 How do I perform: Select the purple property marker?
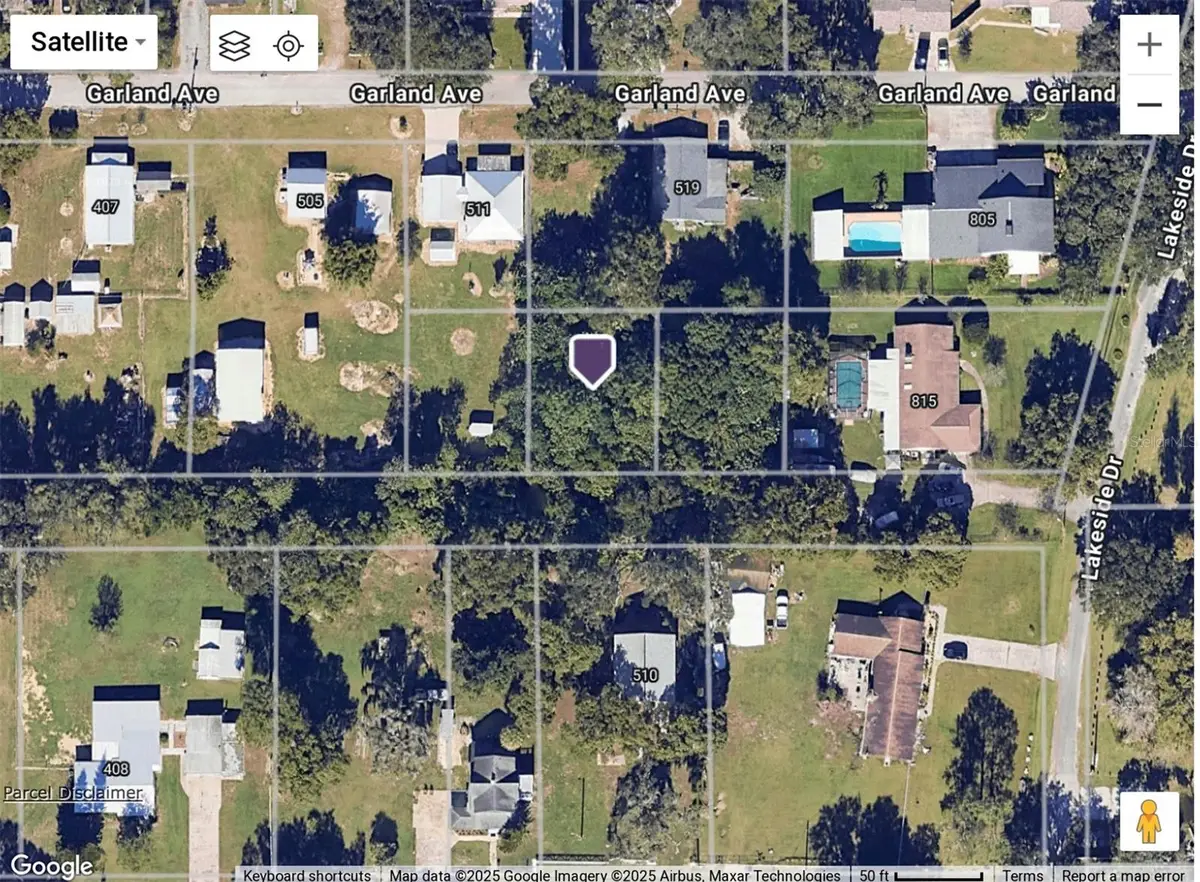coord(592,360)
